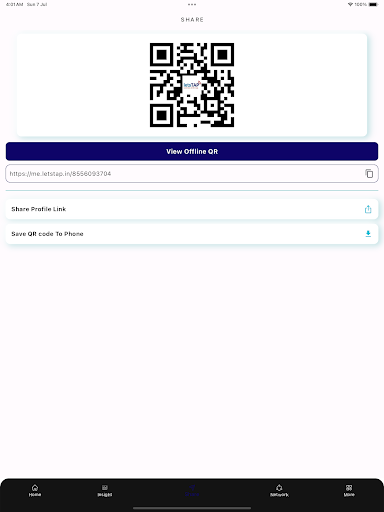Open the More tab
Screen dimensions: 384x512
(349, 491)
